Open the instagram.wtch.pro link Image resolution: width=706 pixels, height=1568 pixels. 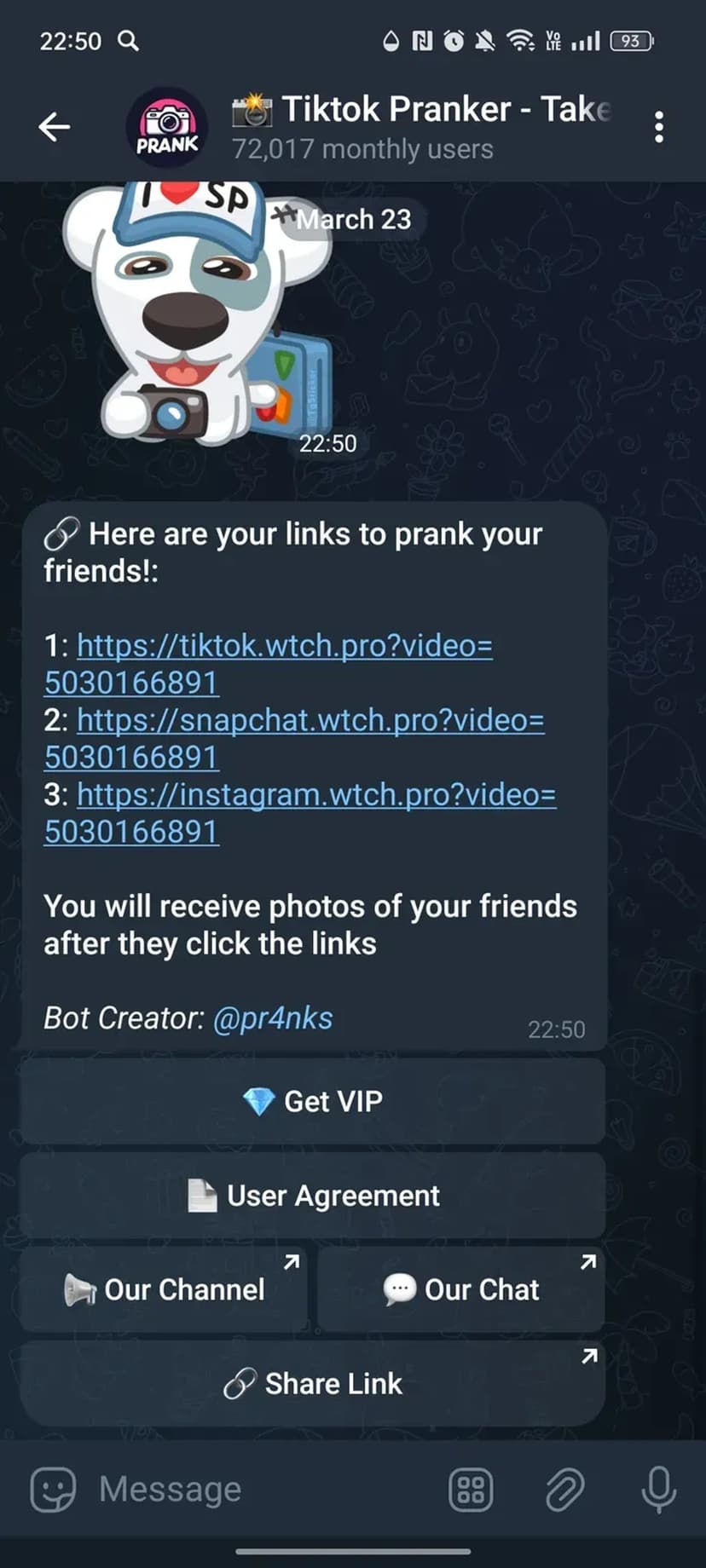(316, 795)
